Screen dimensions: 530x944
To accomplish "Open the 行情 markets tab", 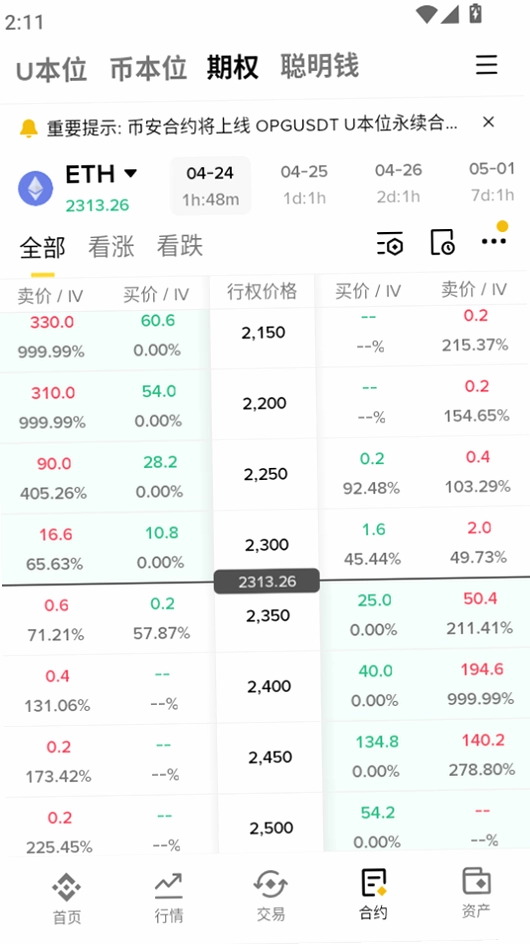I will 169,897.
